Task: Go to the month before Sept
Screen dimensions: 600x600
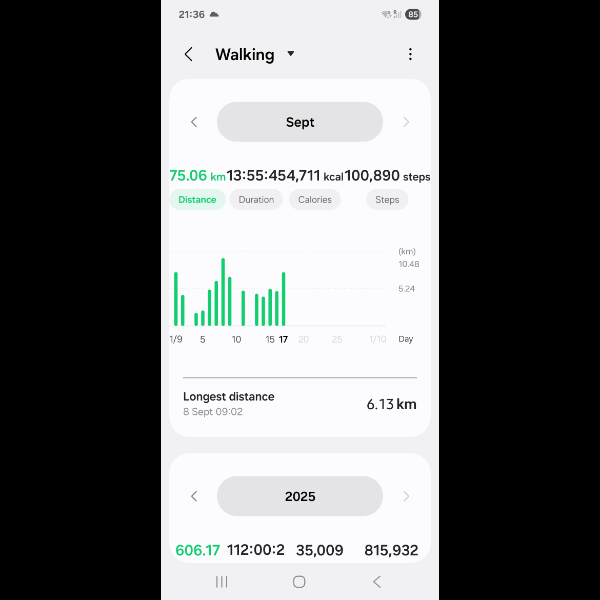Action: (194, 122)
